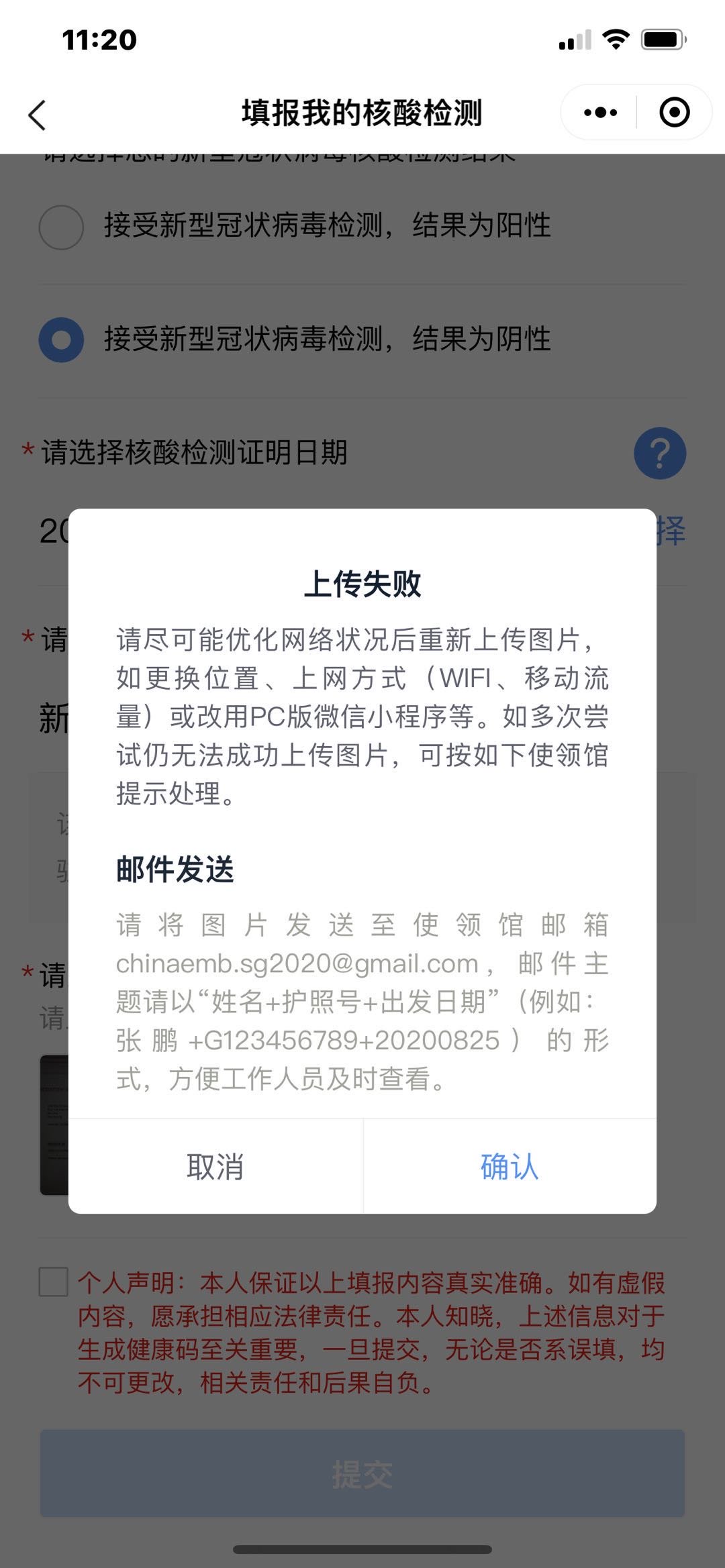Open the help question mark for test date

[659, 454]
